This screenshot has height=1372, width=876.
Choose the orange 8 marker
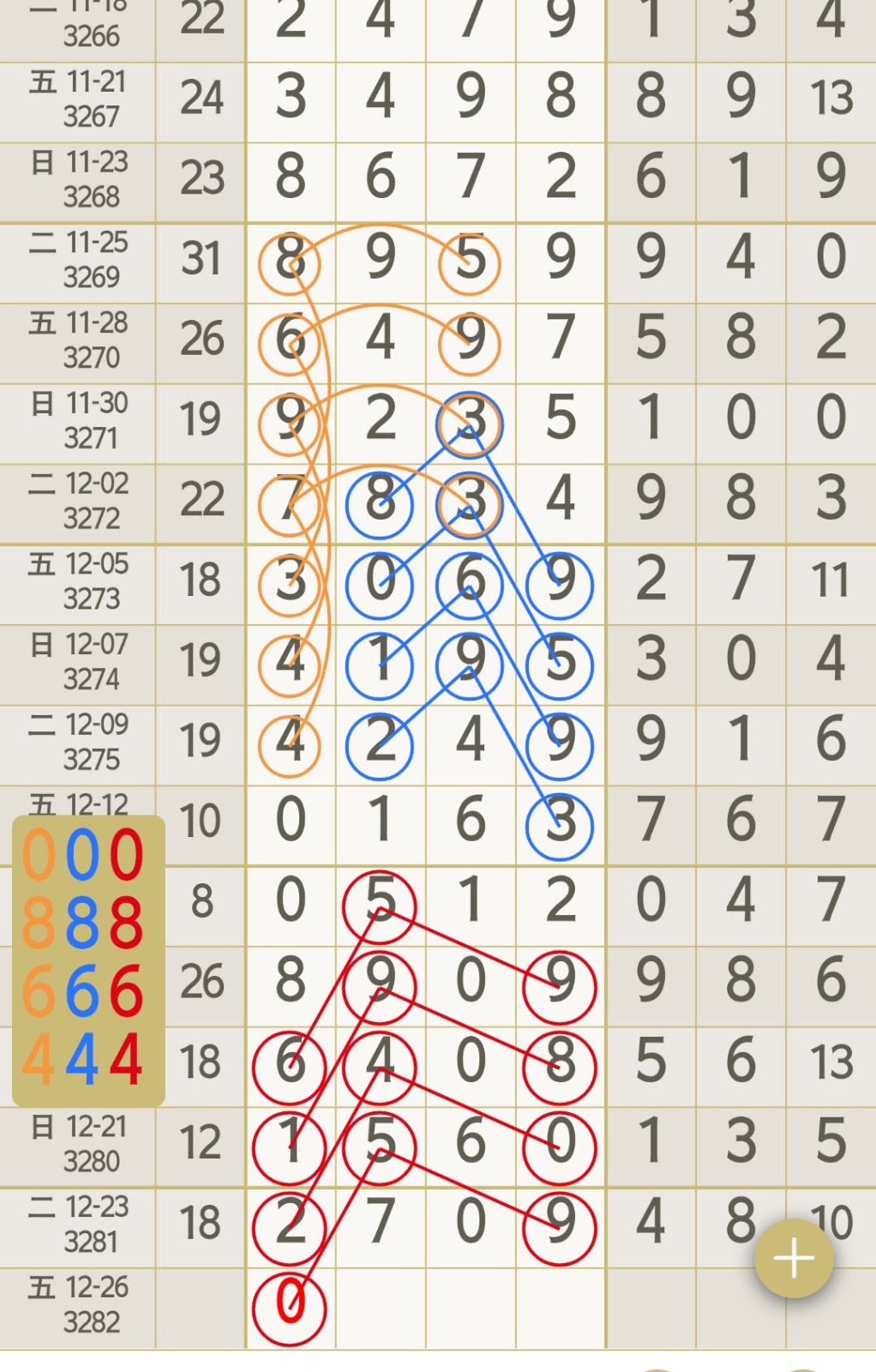tap(39, 923)
